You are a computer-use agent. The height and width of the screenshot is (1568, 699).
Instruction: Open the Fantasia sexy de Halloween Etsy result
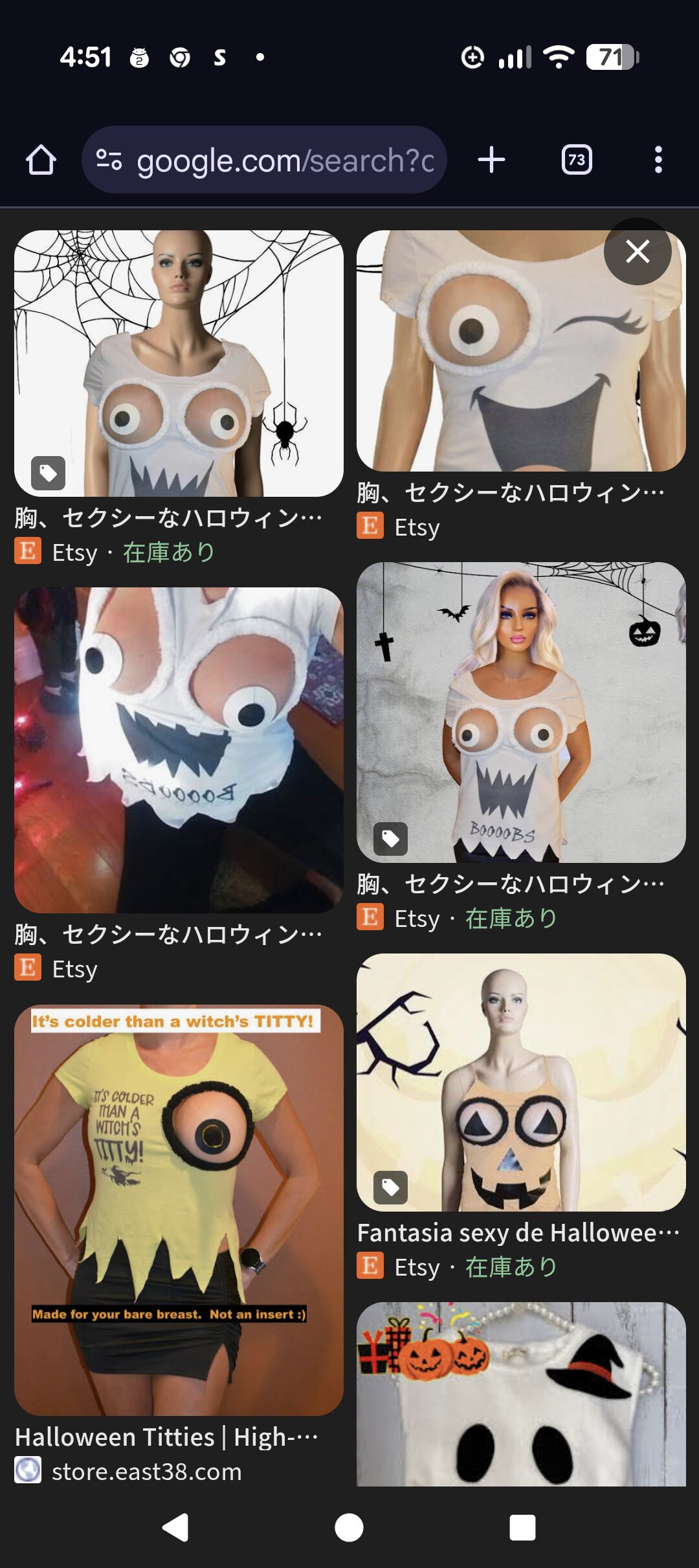click(x=521, y=1082)
